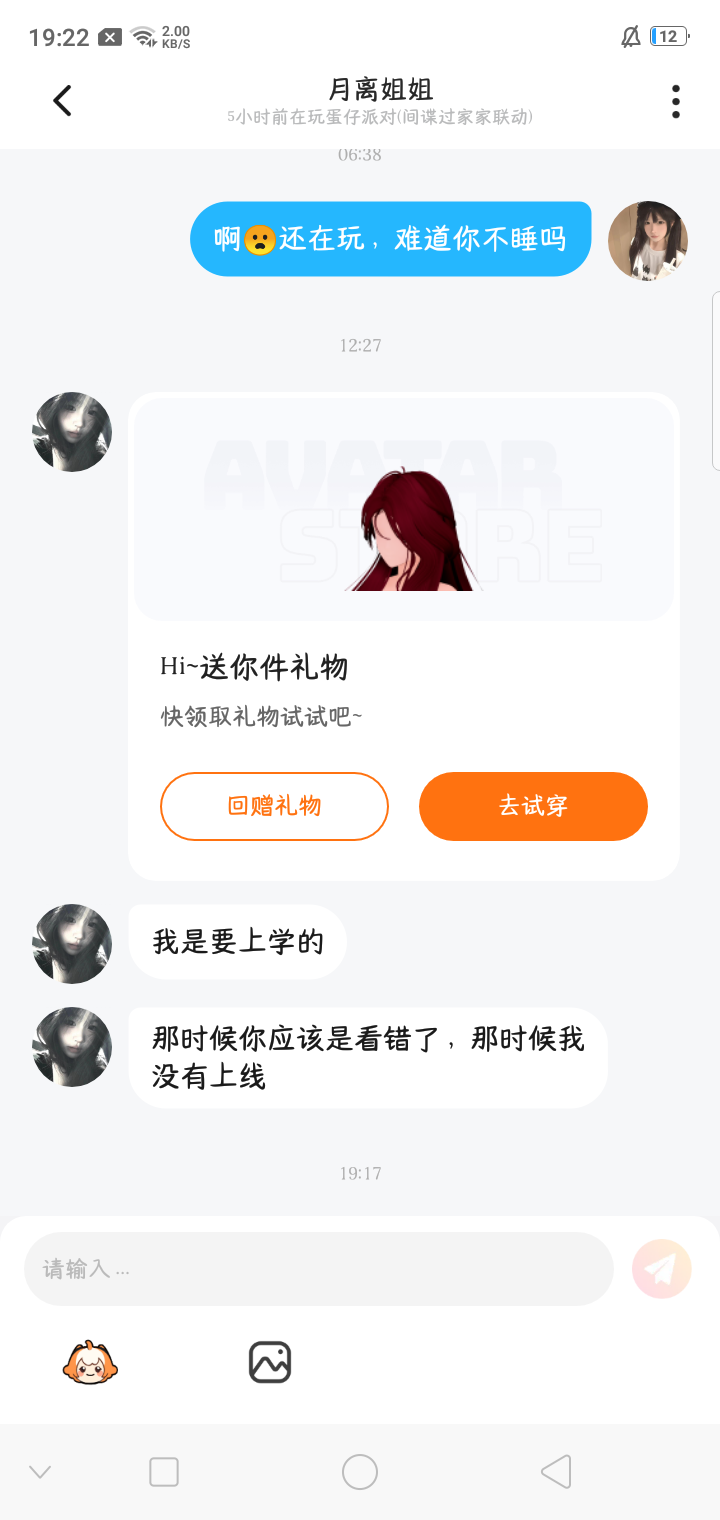Attach a picture from the gallery
The image size is (720, 1520).
pyautogui.click(x=270, y=1362)
